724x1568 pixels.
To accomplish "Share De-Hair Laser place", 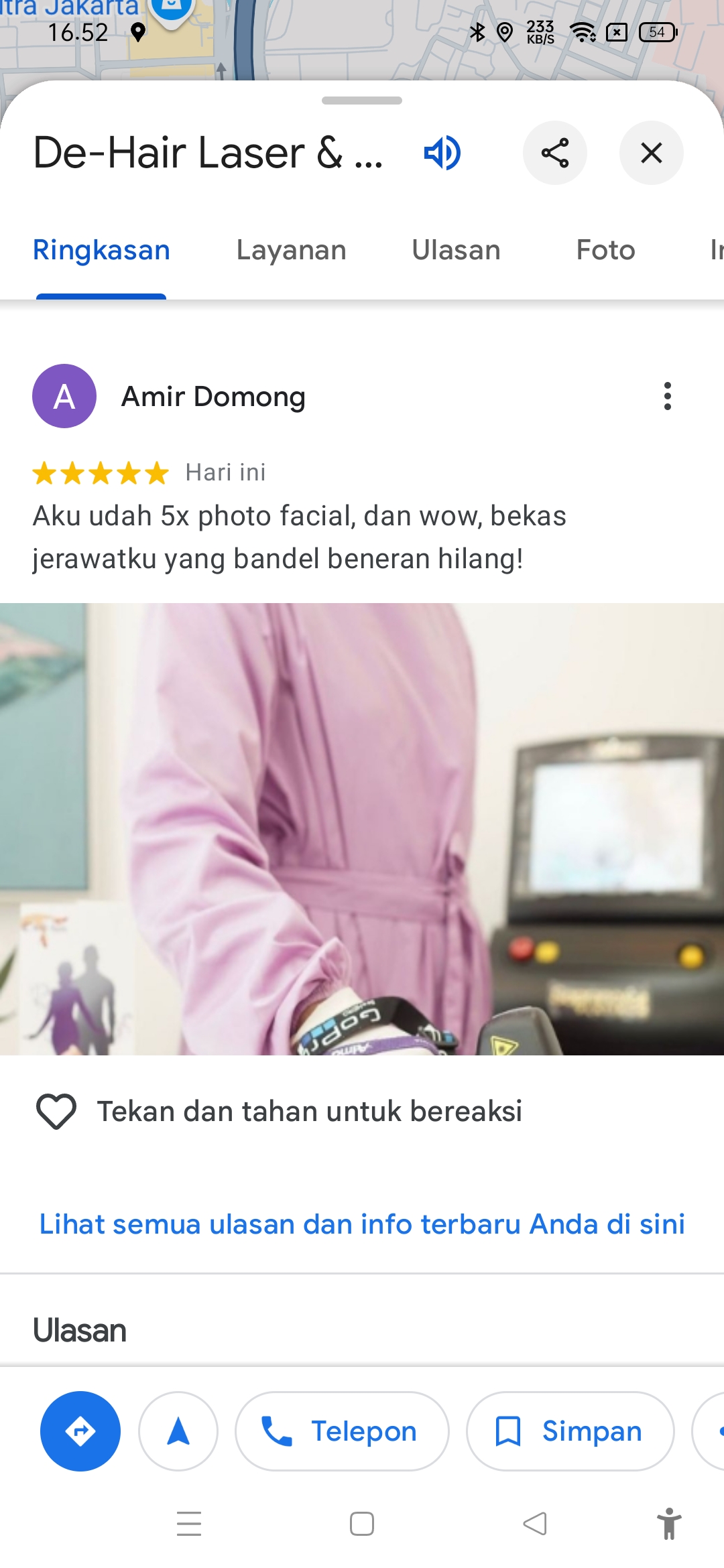I will pos(555,153).
